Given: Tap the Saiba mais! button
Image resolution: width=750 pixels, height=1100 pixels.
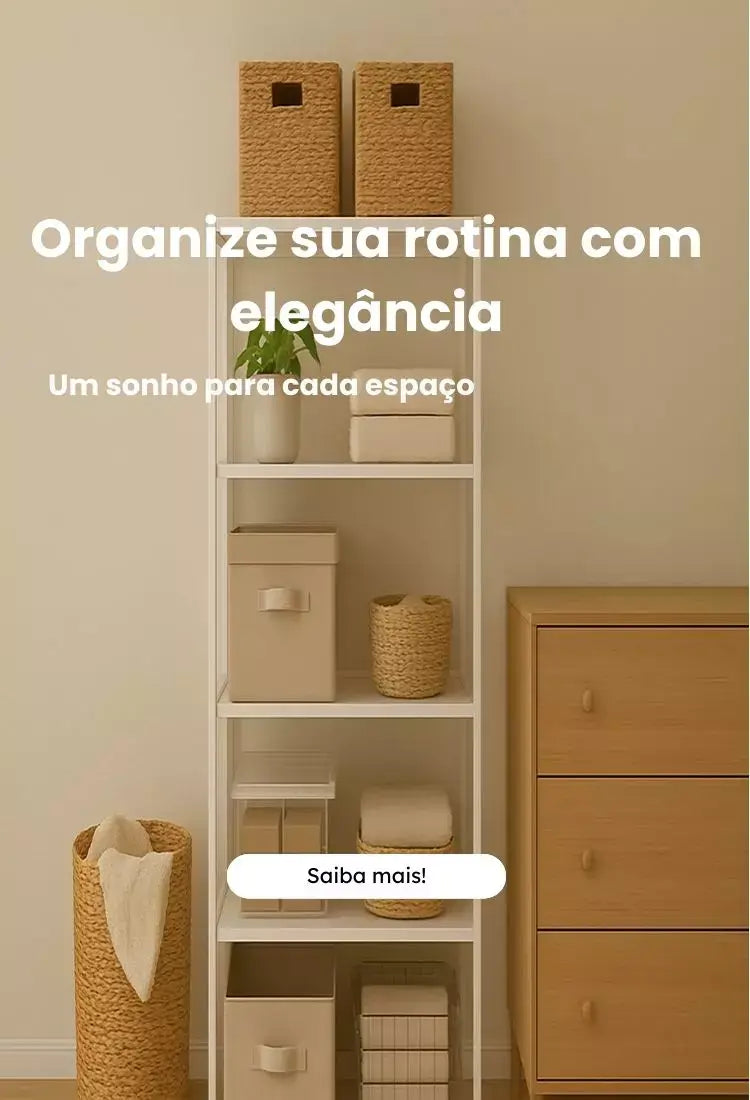Looking at the screenshot, I should (x=366, y=876).
